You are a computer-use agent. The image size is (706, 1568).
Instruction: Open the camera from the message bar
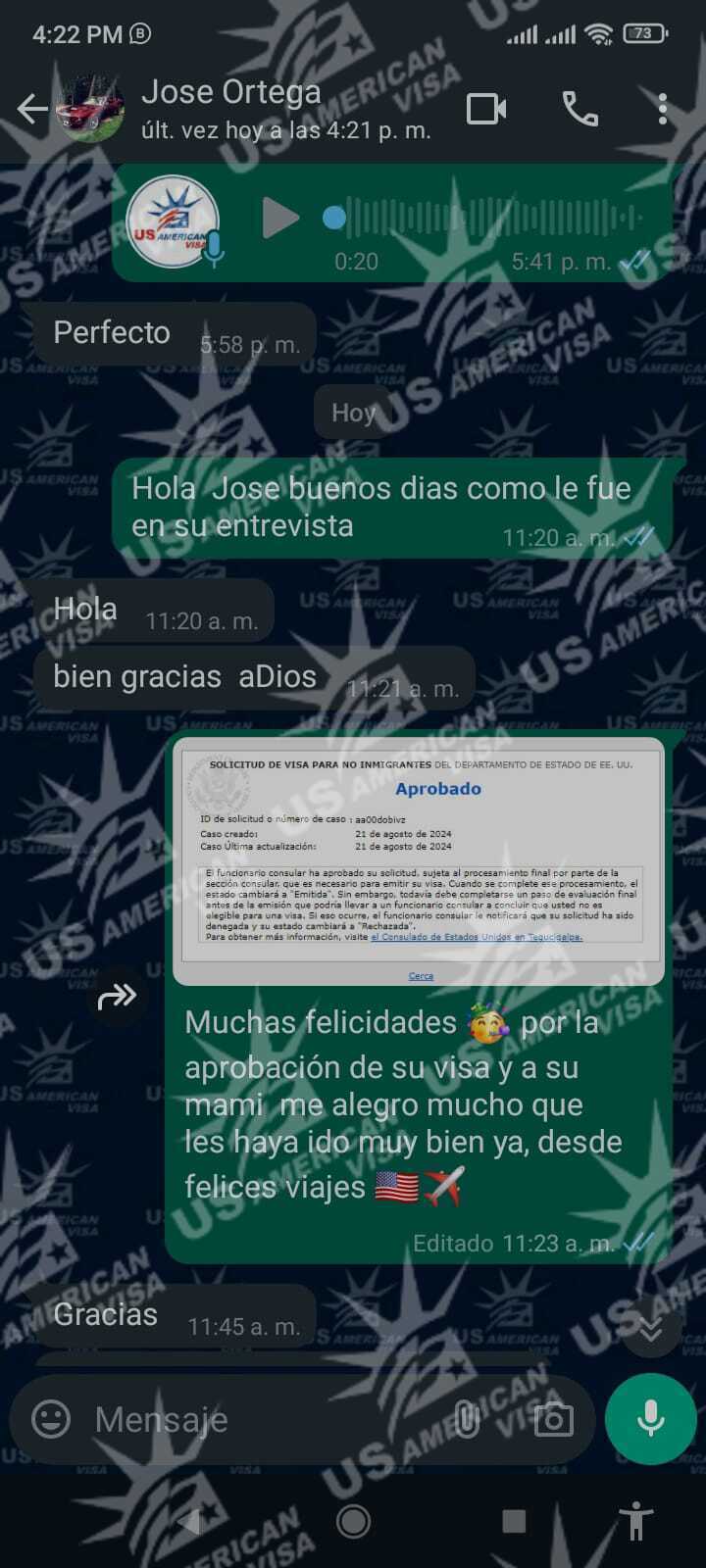coord(552,1419)
